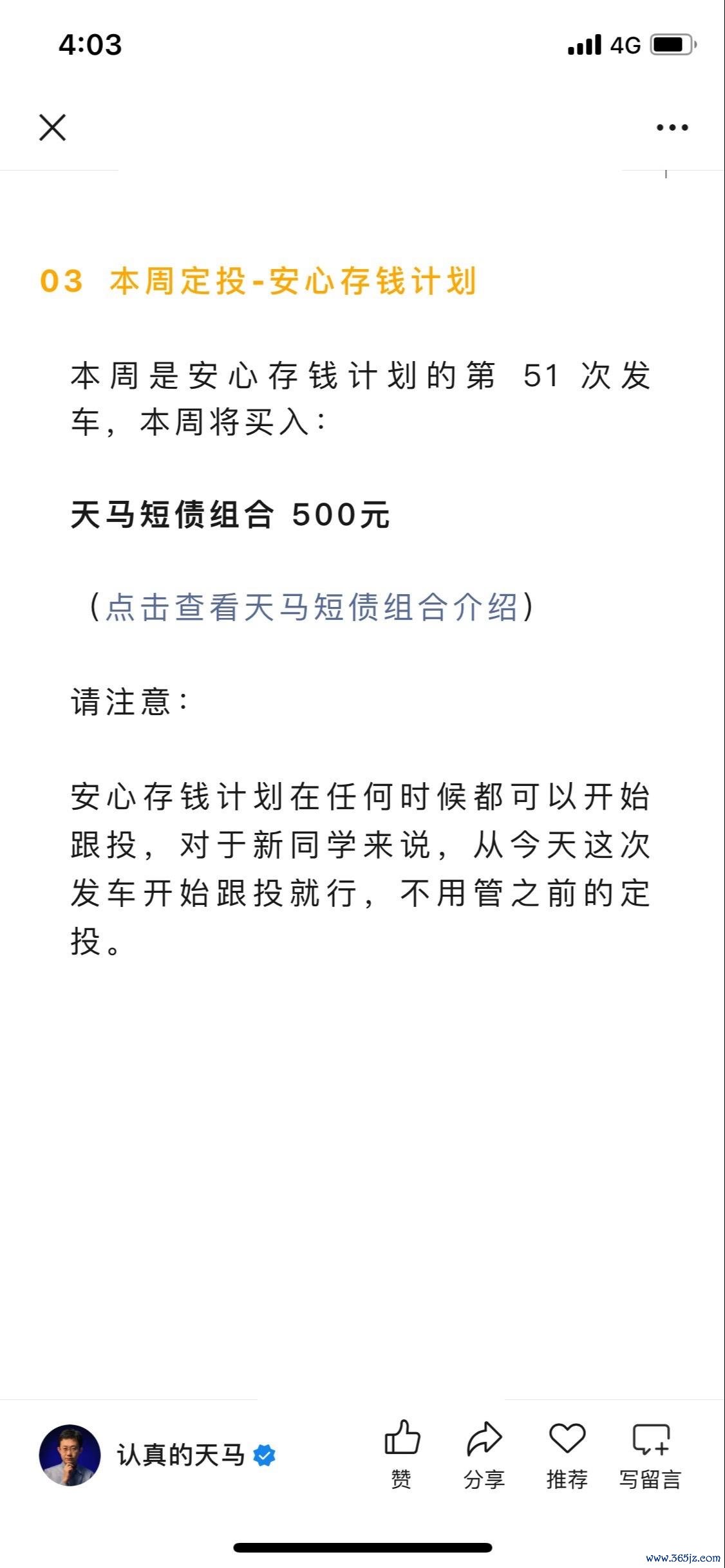Write a comment via 写留言
This screenshot has width=725, height=1568.
650,1453
